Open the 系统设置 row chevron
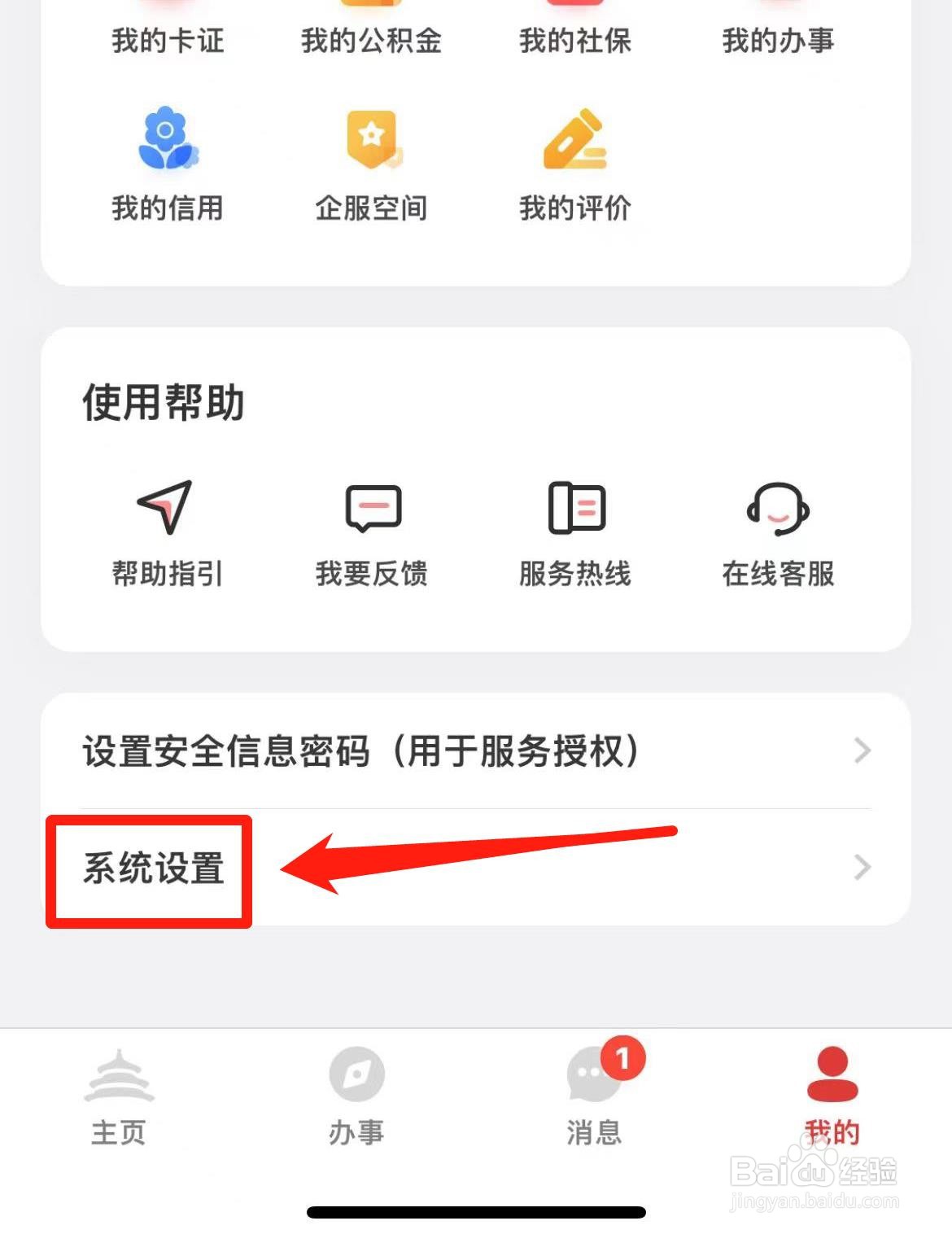This screenshot has width=952, height=1234. (862, 867)
